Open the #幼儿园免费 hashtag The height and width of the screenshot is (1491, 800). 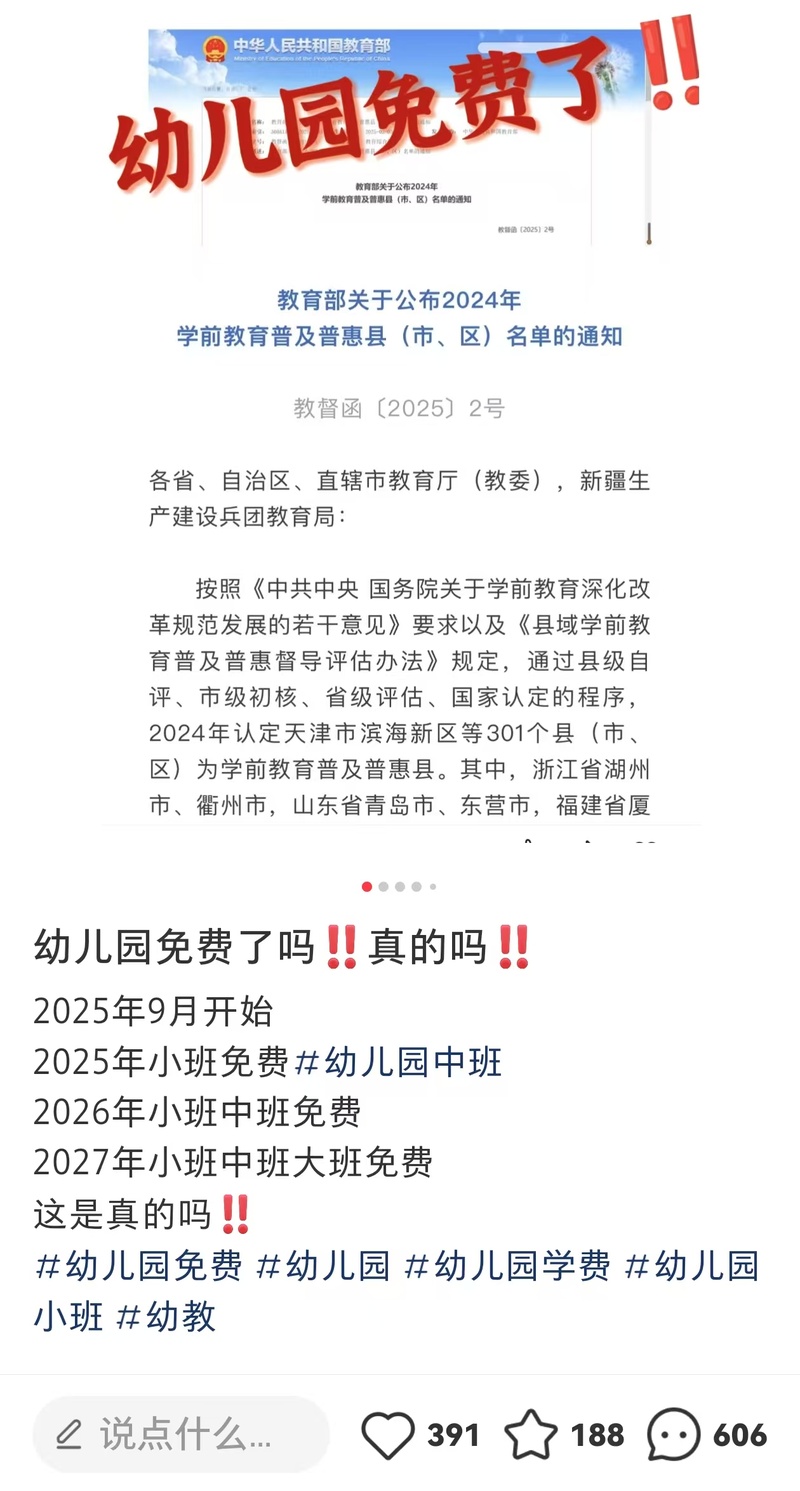(138, 1266)
